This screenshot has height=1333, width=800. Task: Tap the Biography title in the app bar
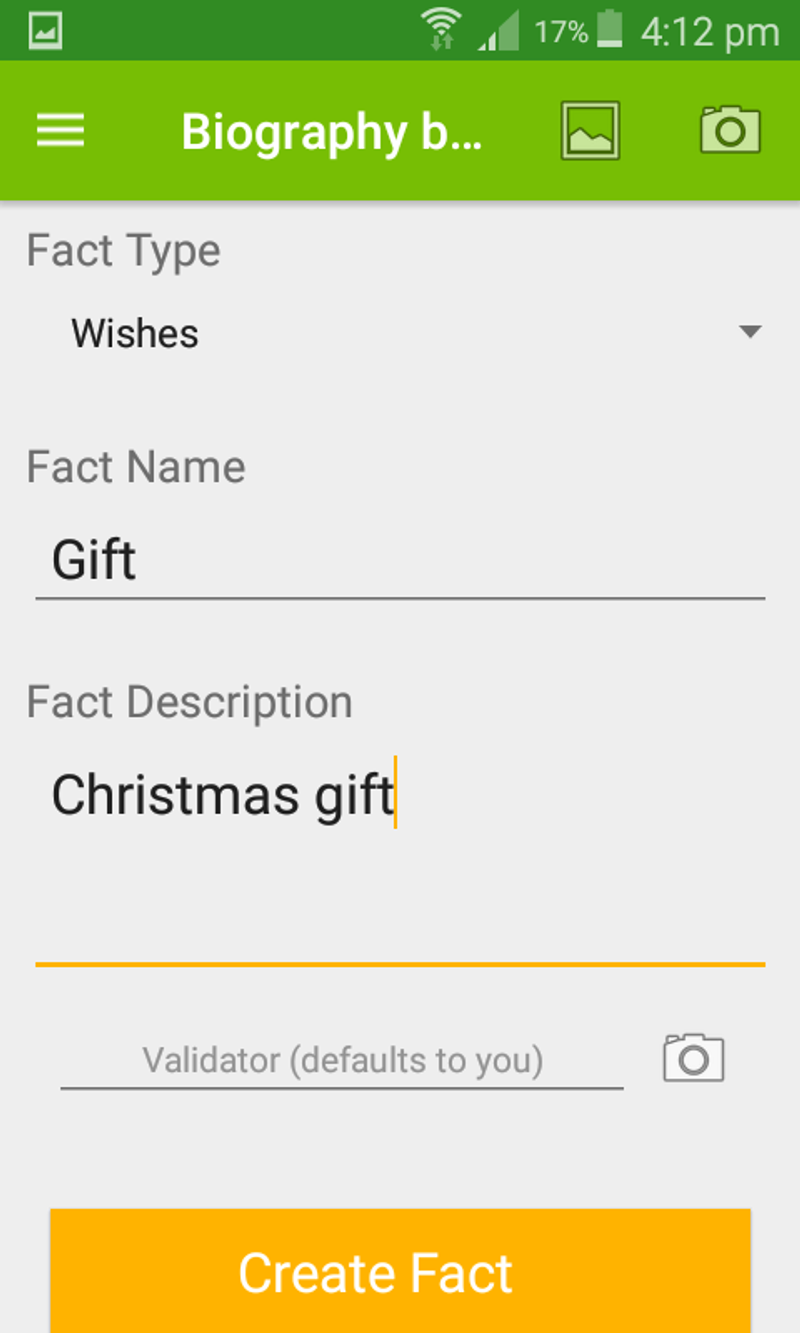333,131
